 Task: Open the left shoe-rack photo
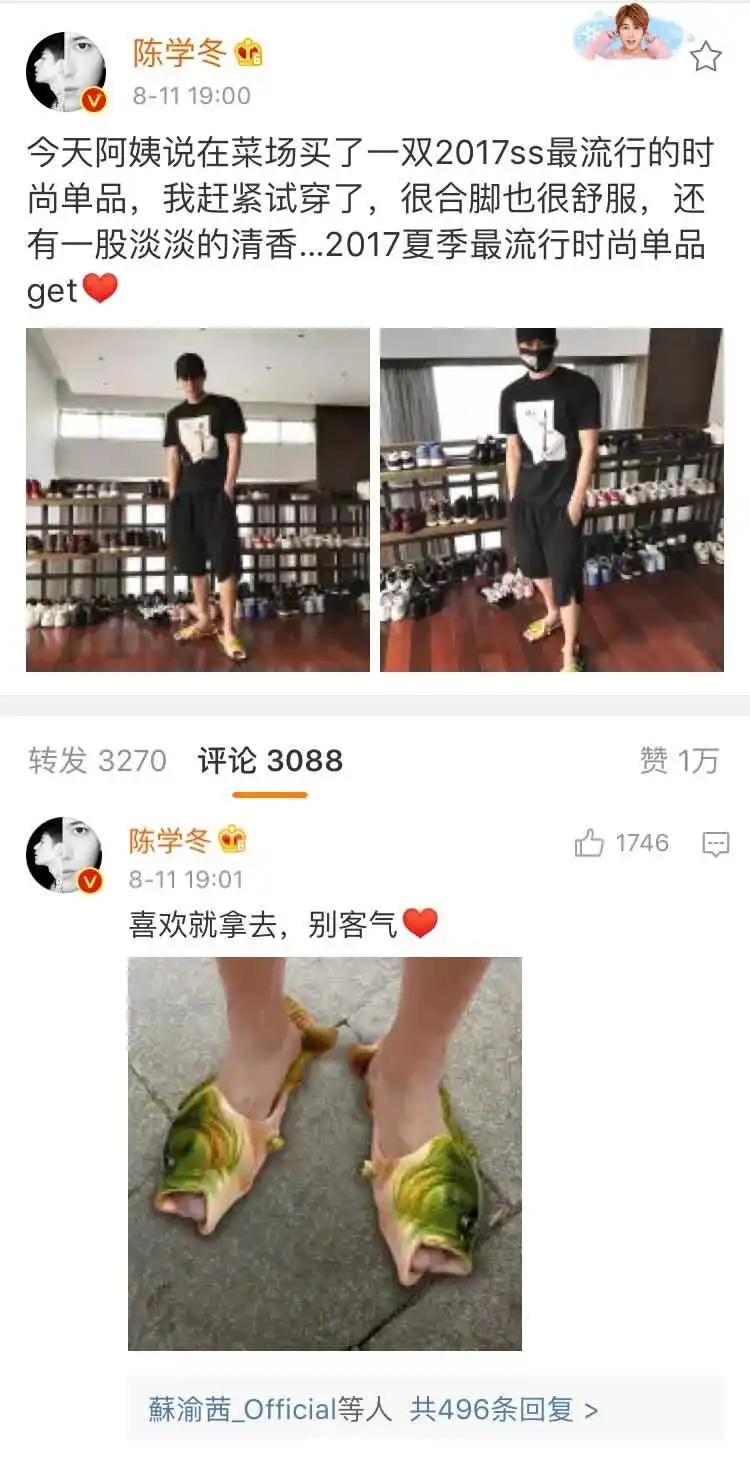tap(195, 496)
